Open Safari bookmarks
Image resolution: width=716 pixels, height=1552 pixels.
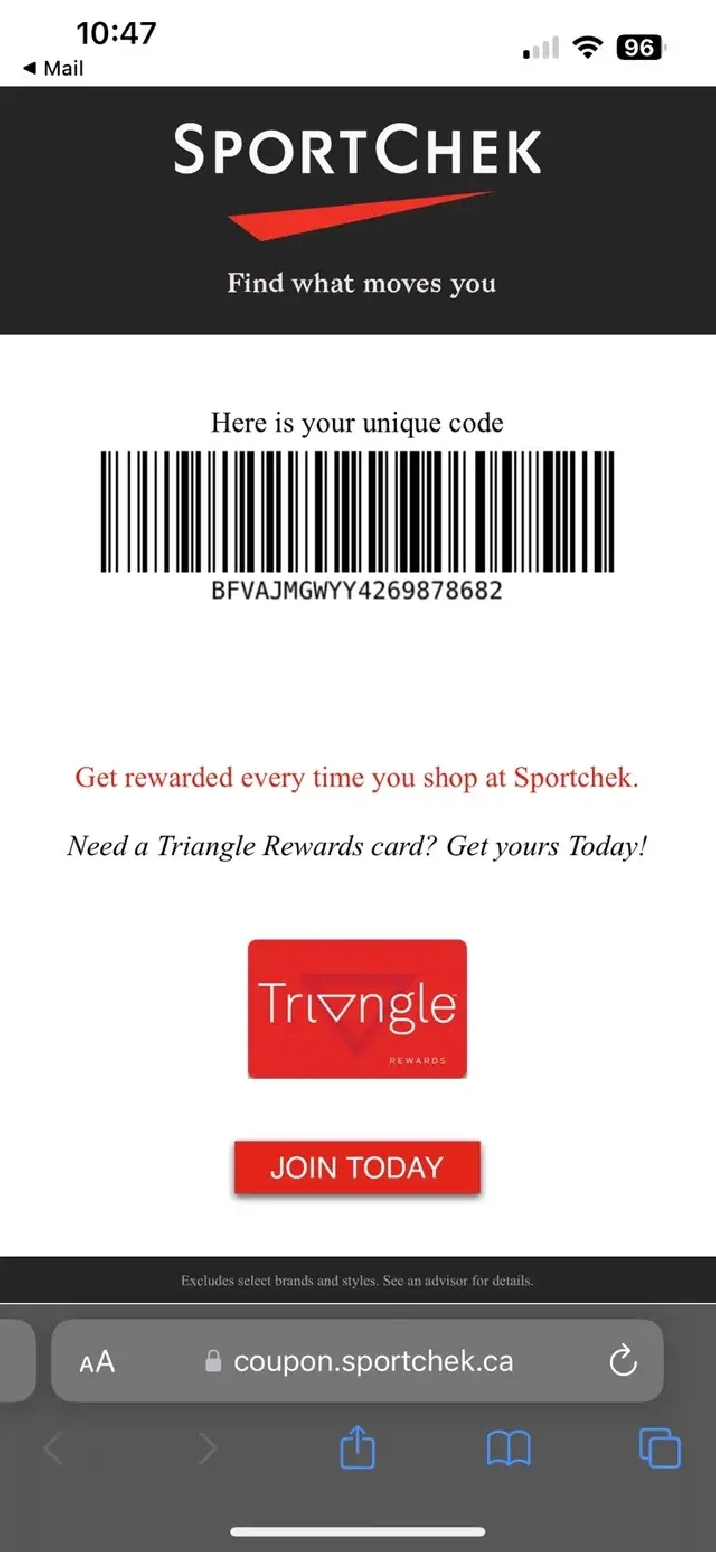click(508, 1448)
